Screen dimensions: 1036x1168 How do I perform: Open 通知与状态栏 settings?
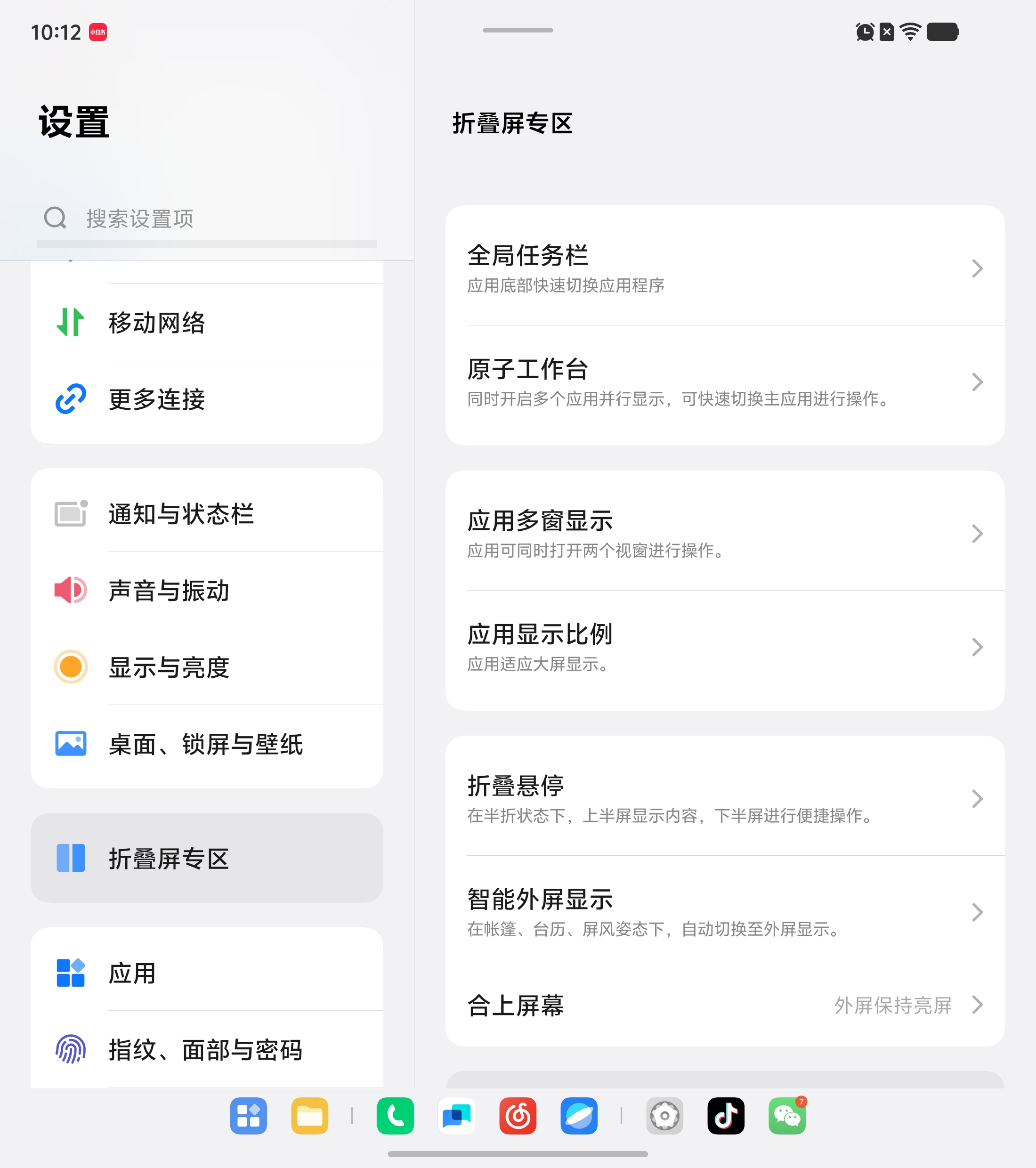tap(207, 514)
